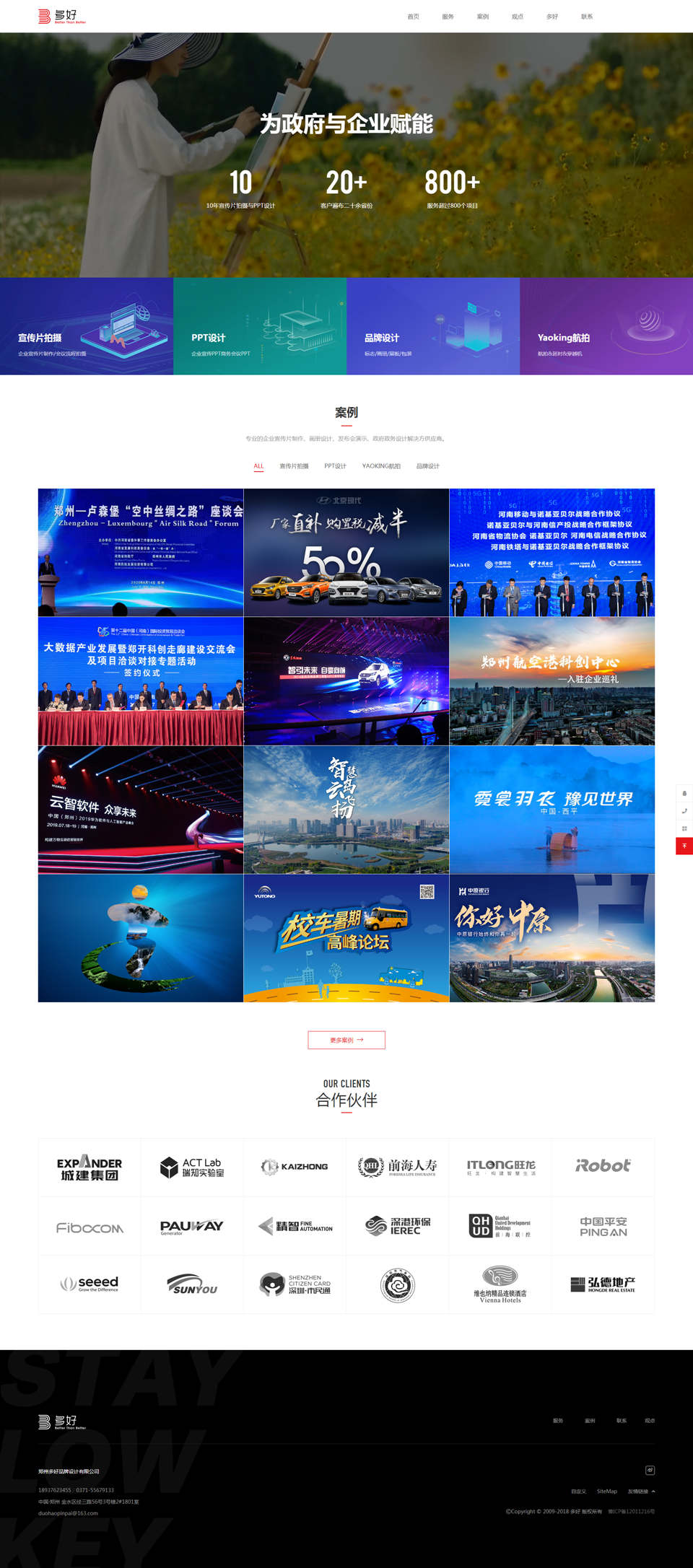Open the 校车暑期高峰论坛 case tile

click(346, 938)
